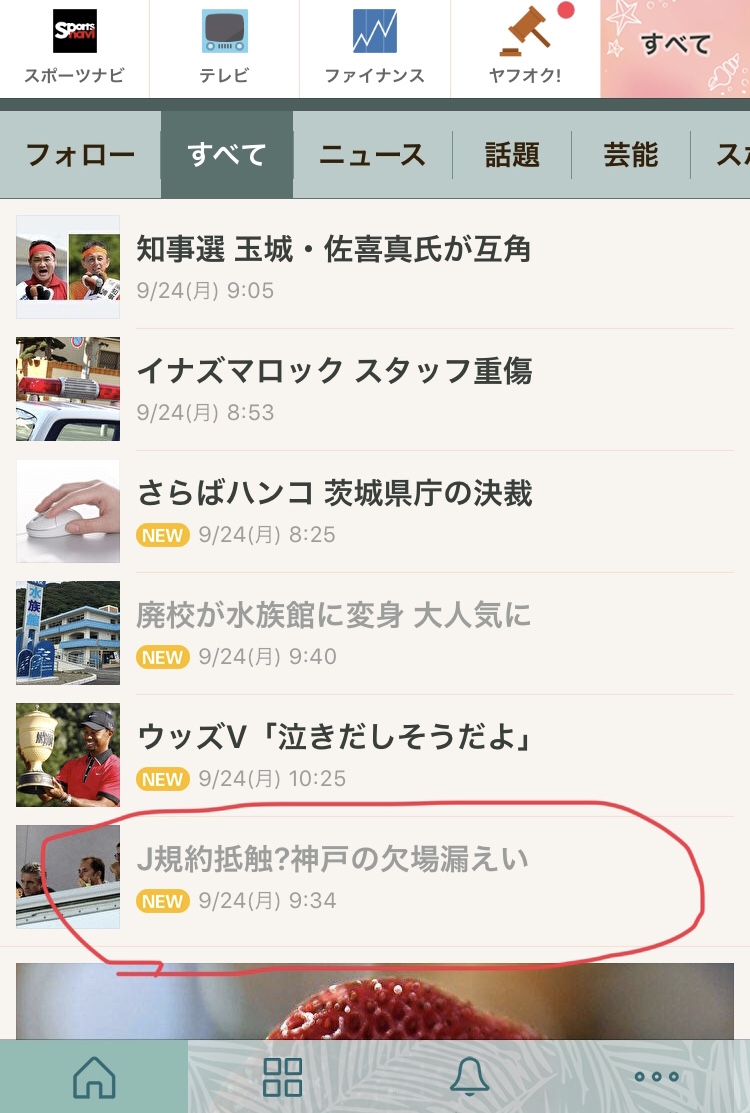Open the 知事選 玉城・佐喜真氏が互角 article
Image resolution: width=750 pixels, height=1113 pixels.
point(333,250)
